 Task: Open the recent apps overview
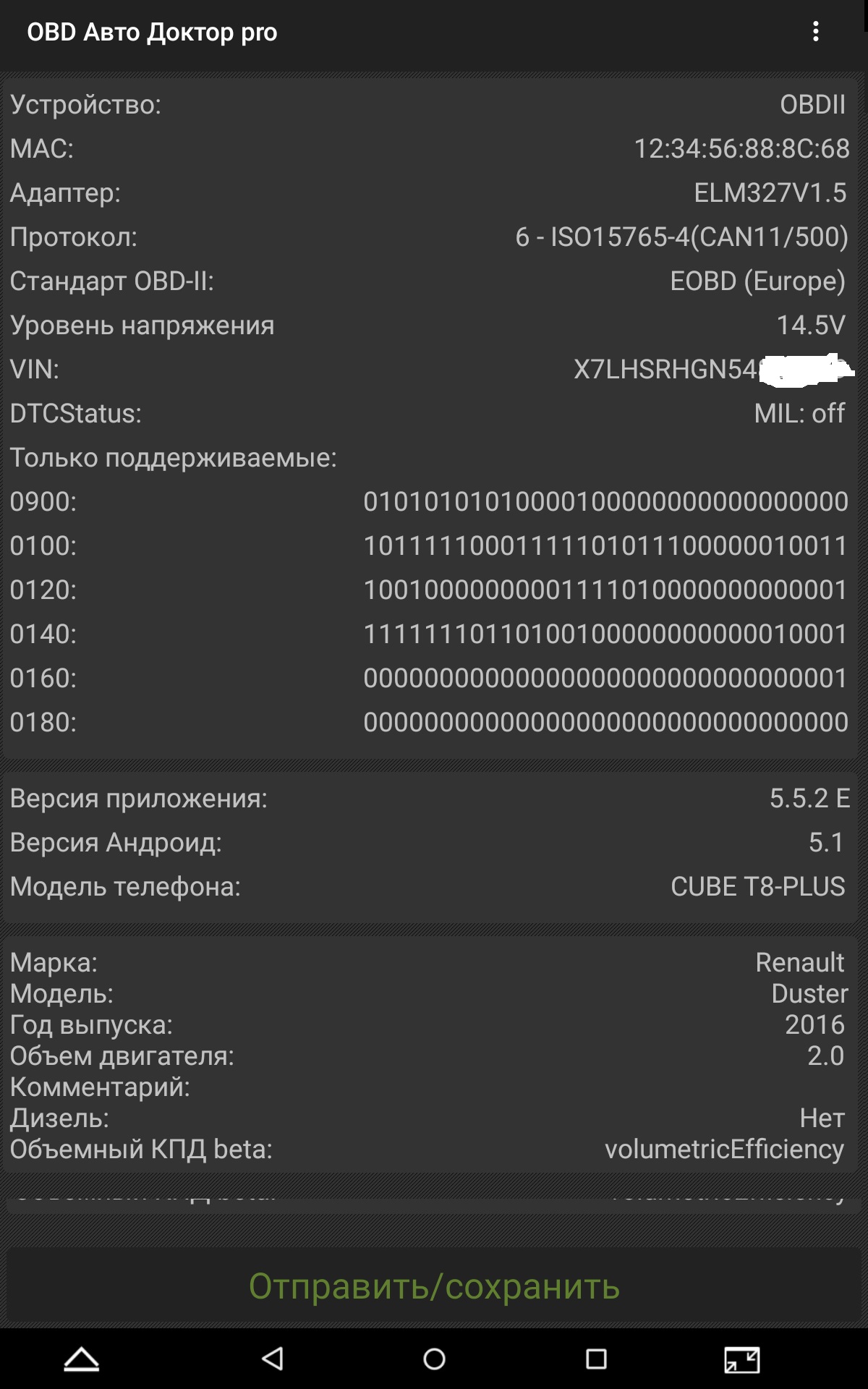coord(596,1359)
